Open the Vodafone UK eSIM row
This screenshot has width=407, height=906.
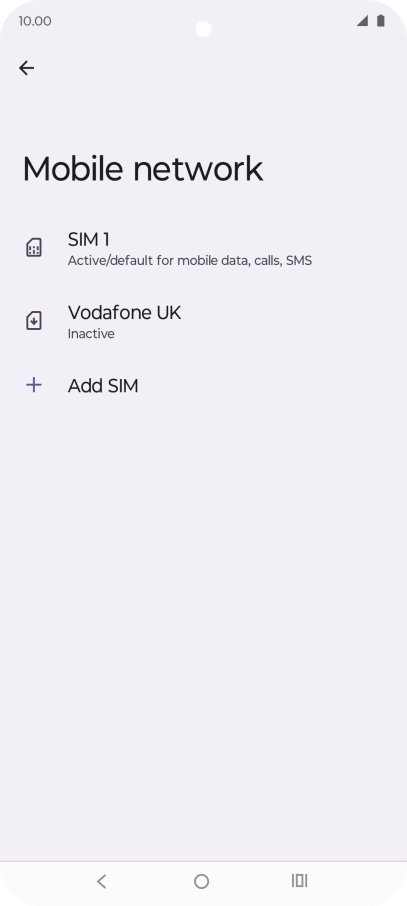point(204,322)
